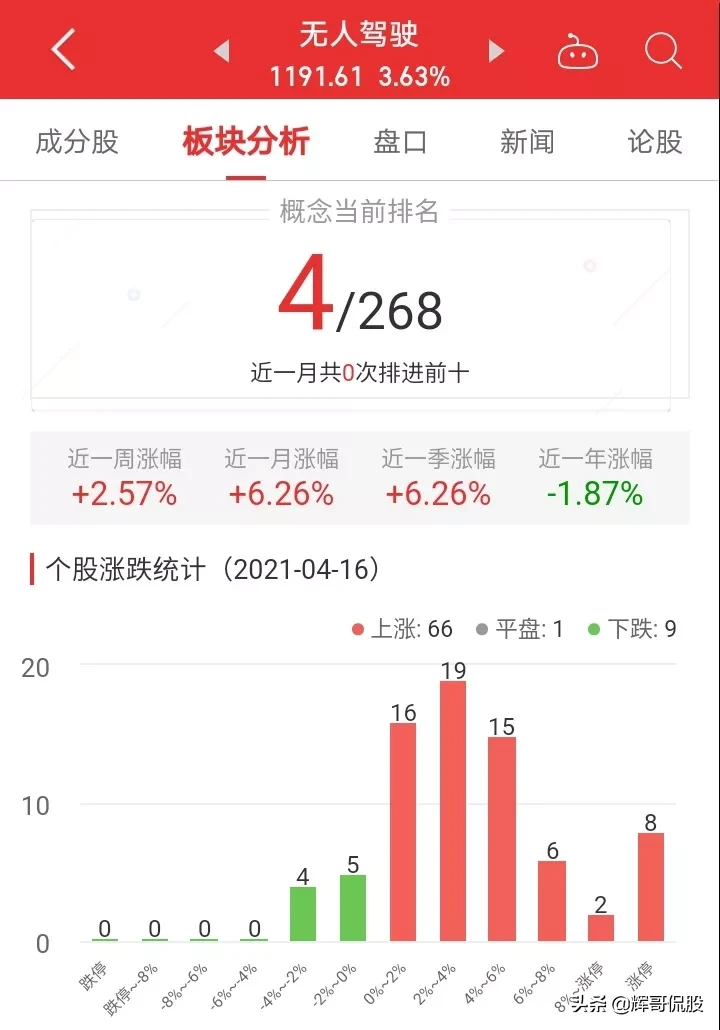The width and height of the screenshot is (720, 1030).
Task: View the 新闻 tab
Action: coord(527,142)
